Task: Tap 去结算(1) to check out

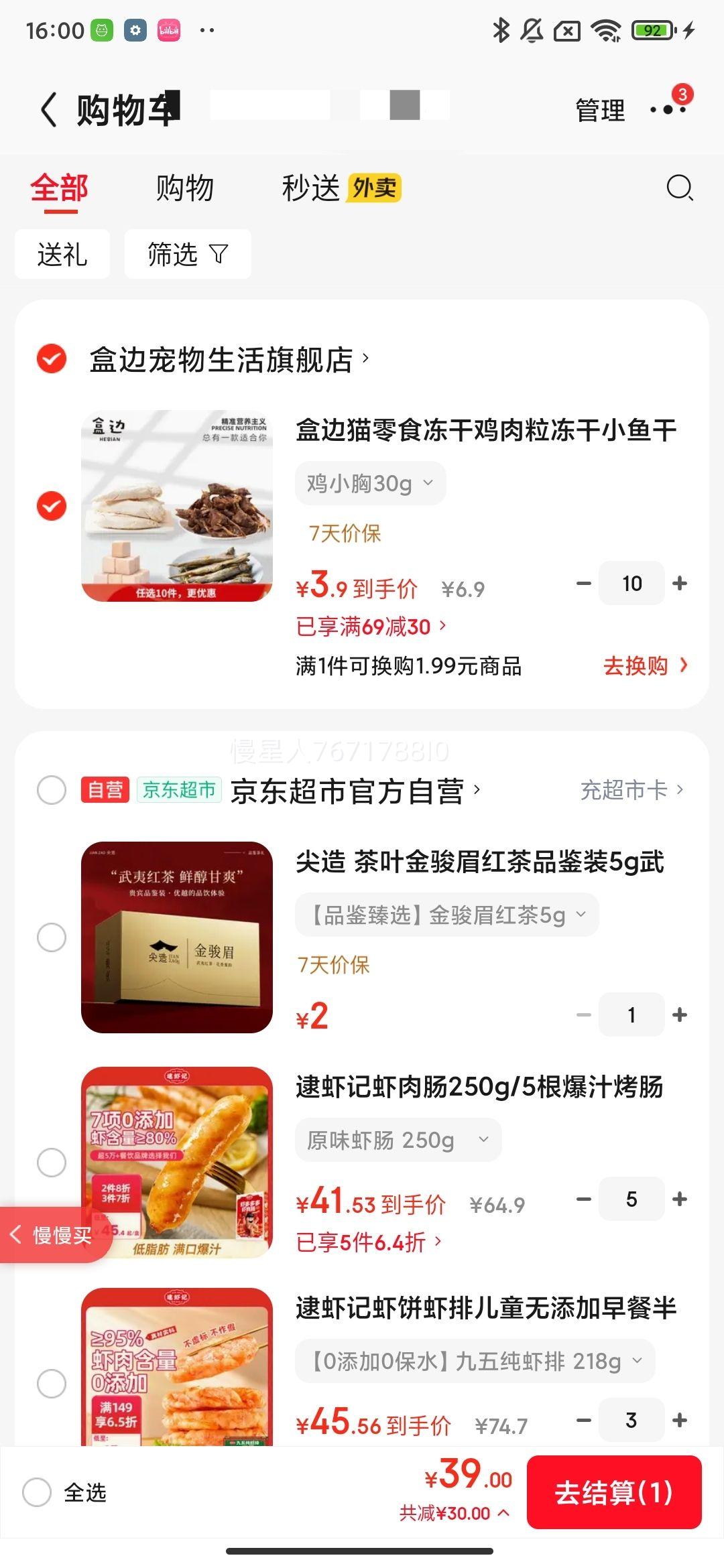Action: (x=613, y=1492)
